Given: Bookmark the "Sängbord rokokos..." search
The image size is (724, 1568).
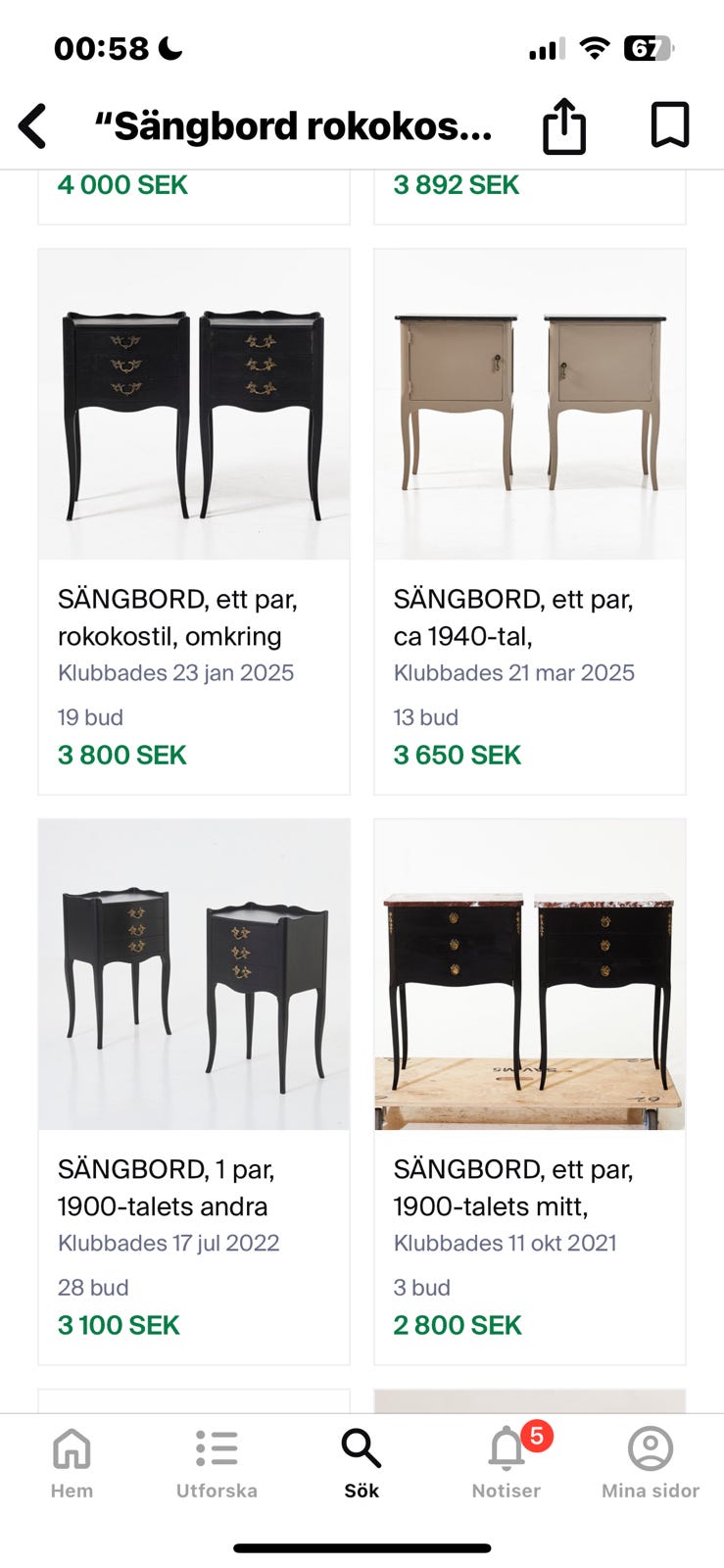Looking at the screenshot, I should [x=669, y=124].
